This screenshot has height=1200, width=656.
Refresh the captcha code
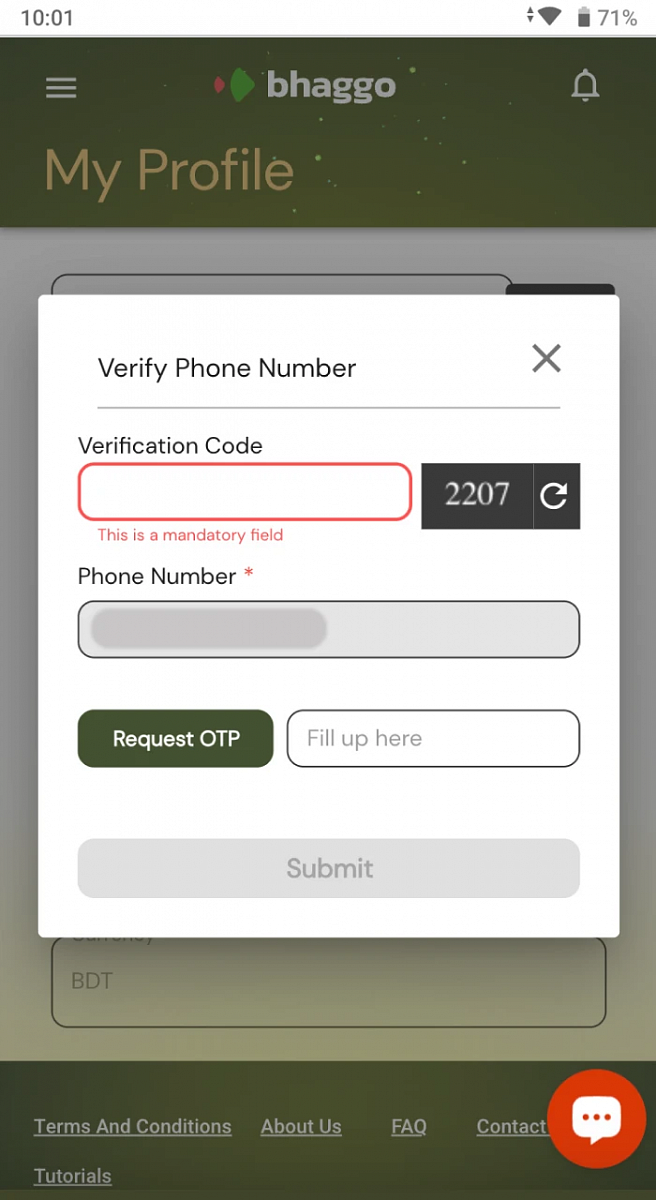(x=555, y=495)
